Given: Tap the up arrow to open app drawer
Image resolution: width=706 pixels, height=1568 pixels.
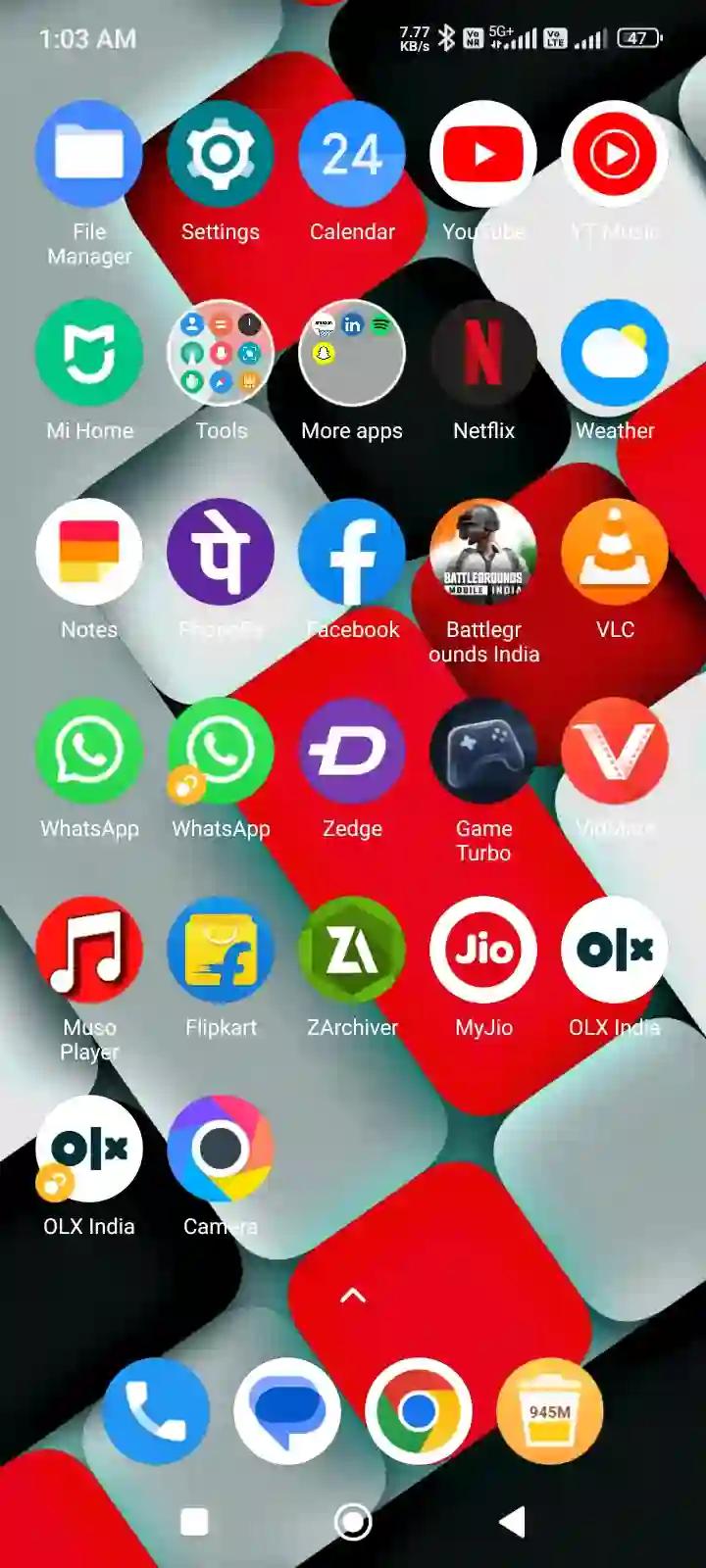Looking at the screenshot, I should click(x=353, y=1296).
